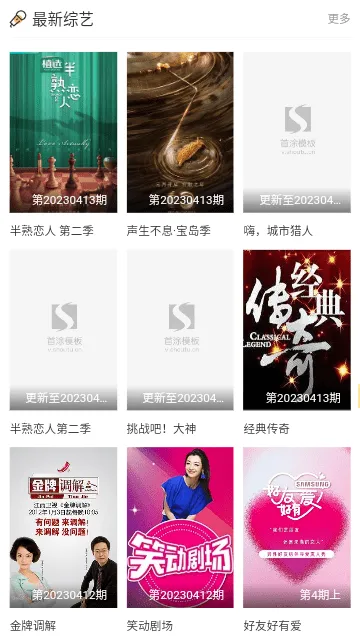Open 嗨,城市猎人 show

(297, 132)
